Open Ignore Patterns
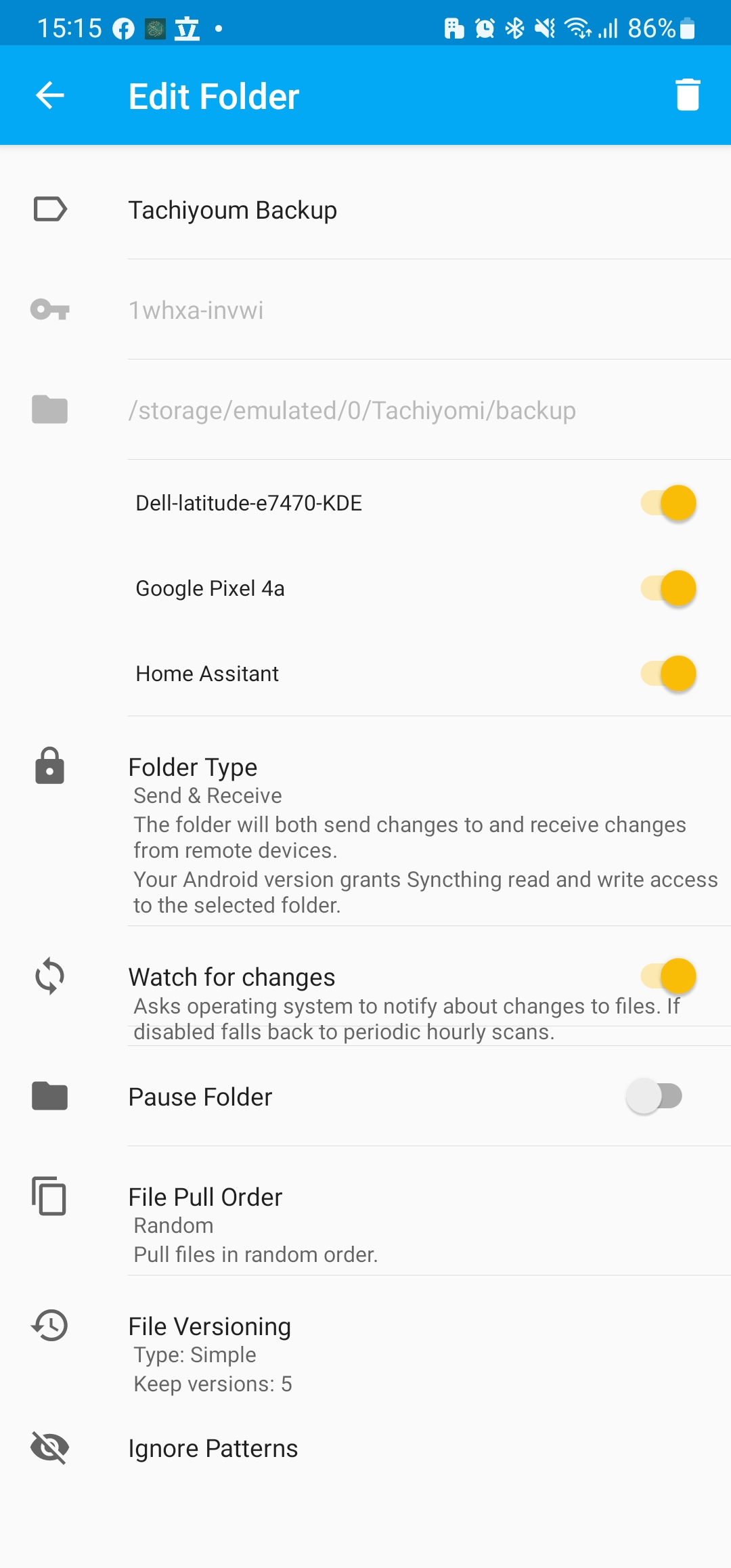Screen dimensions: 731x1568 click(x=213, y=1448)
